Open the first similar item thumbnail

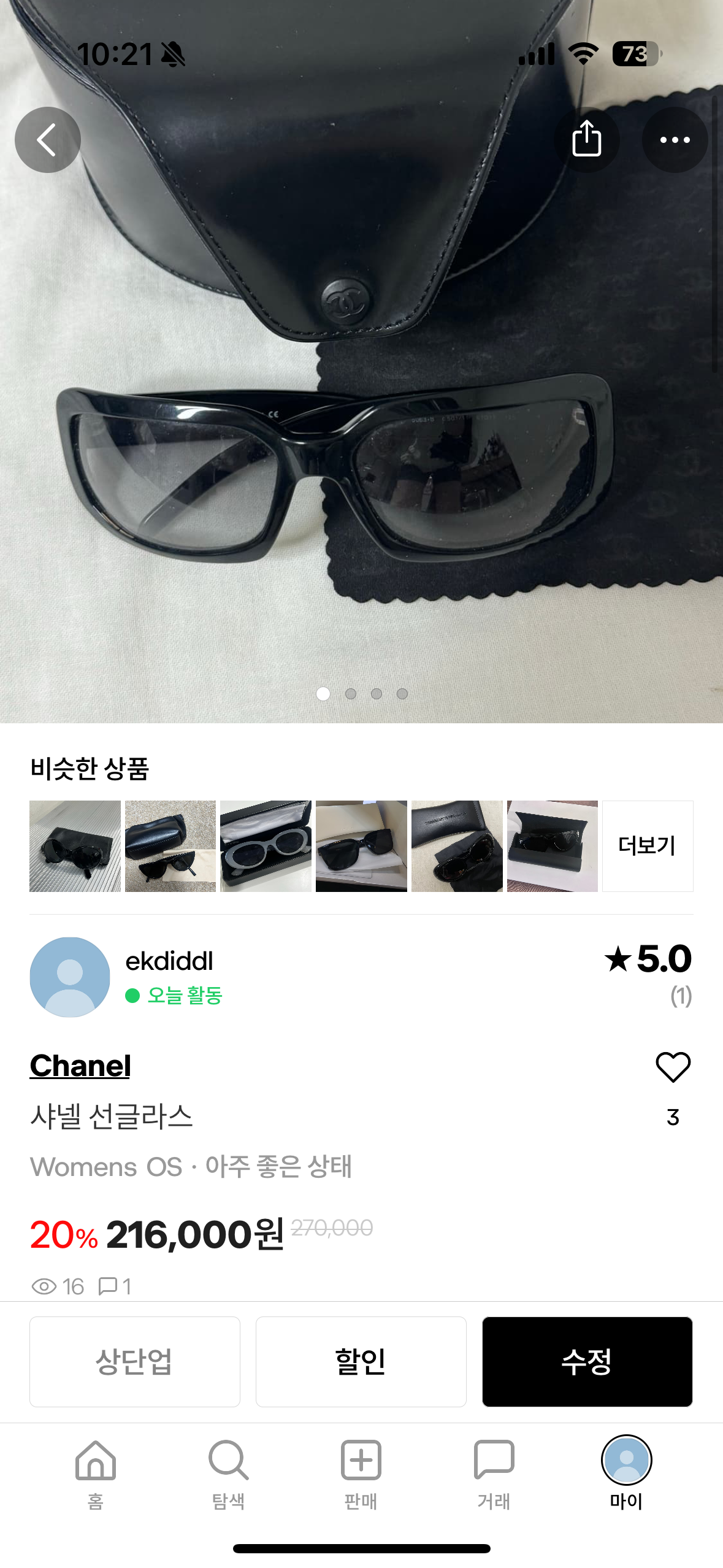(x=75, y=846)
